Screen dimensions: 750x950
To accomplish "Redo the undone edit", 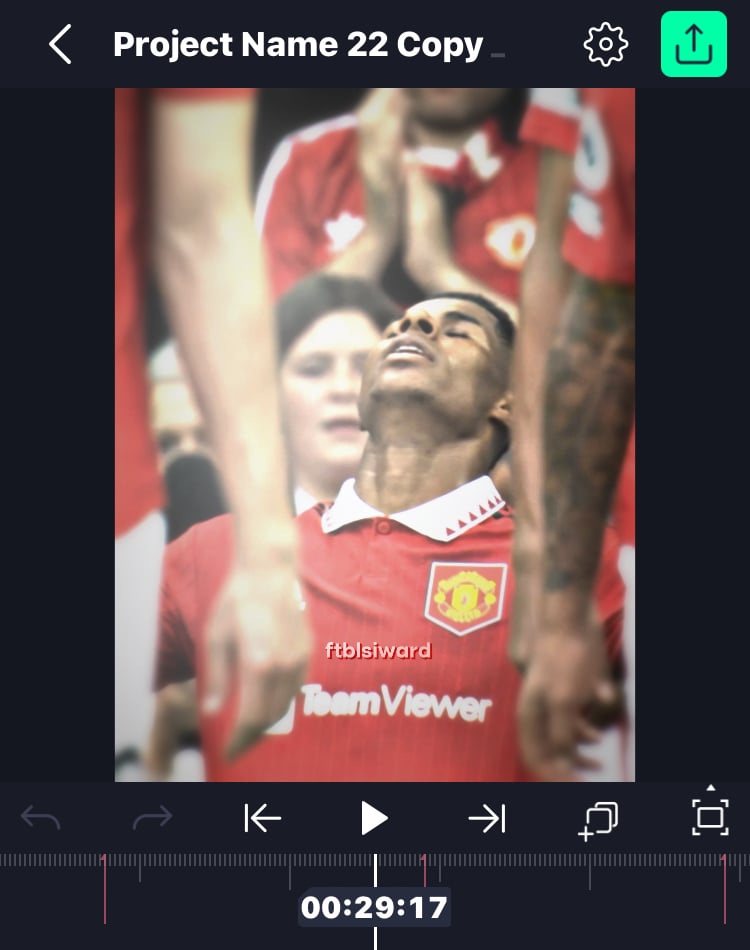I will (x=152, y=819).
